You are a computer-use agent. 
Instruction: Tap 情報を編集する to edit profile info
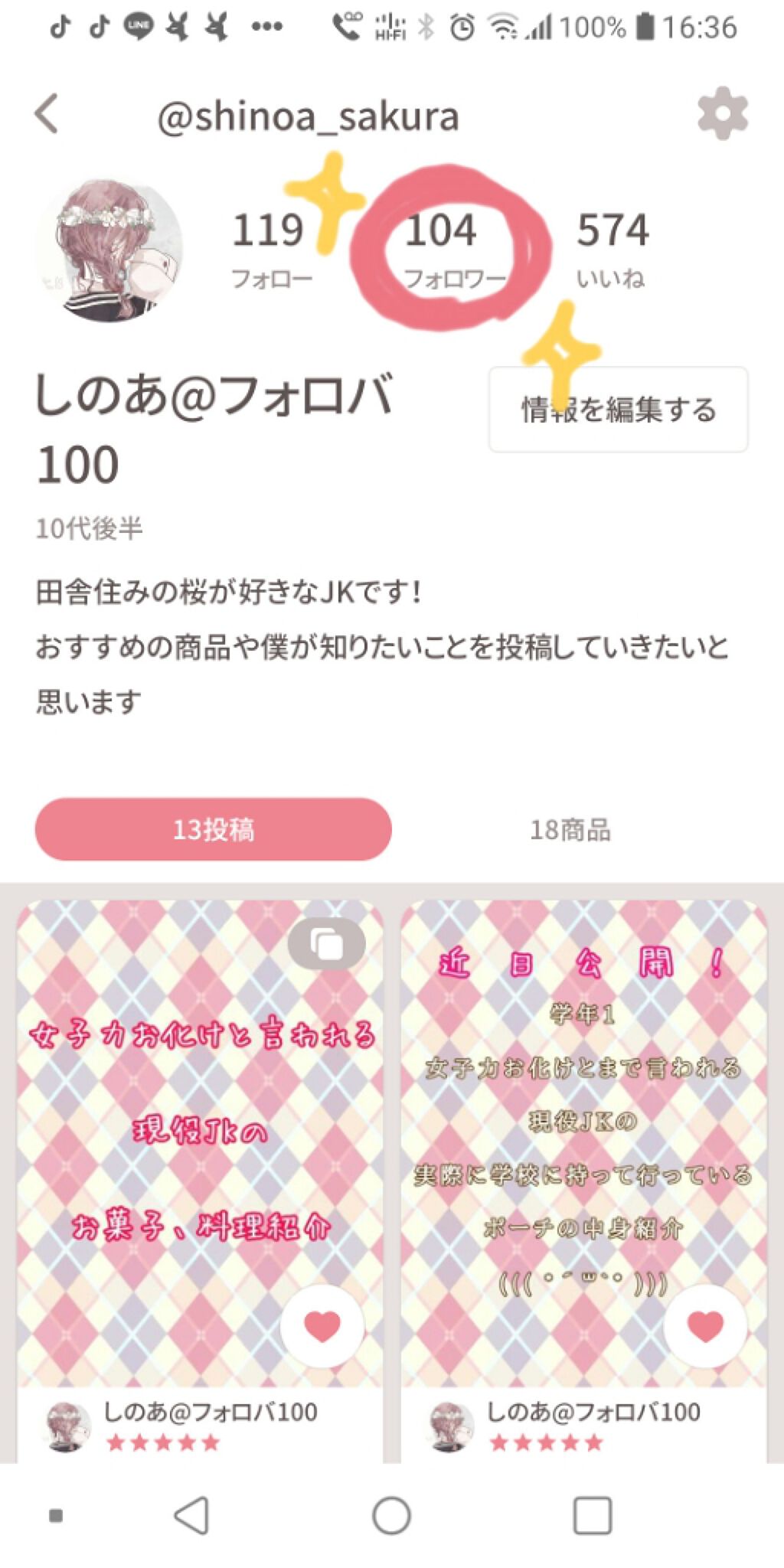click(x=619, y=410)
